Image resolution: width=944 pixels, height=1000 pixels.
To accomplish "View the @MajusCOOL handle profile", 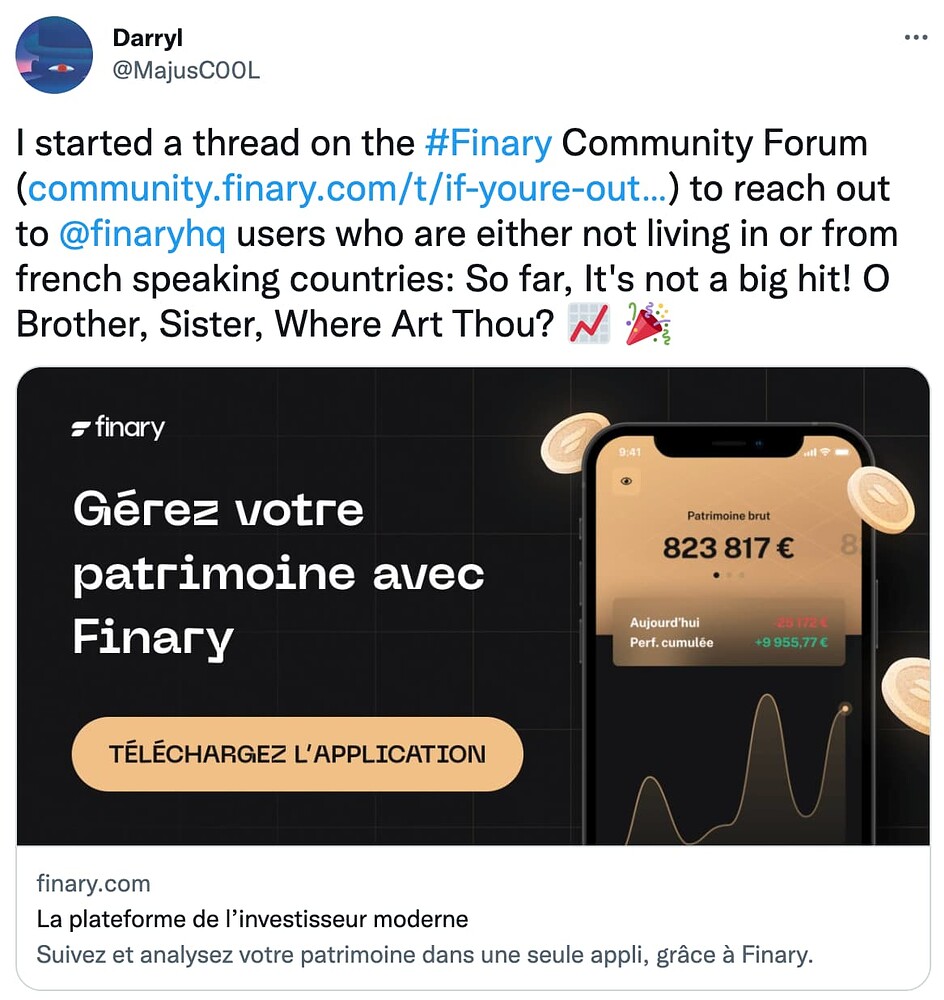I will point(187,71).
